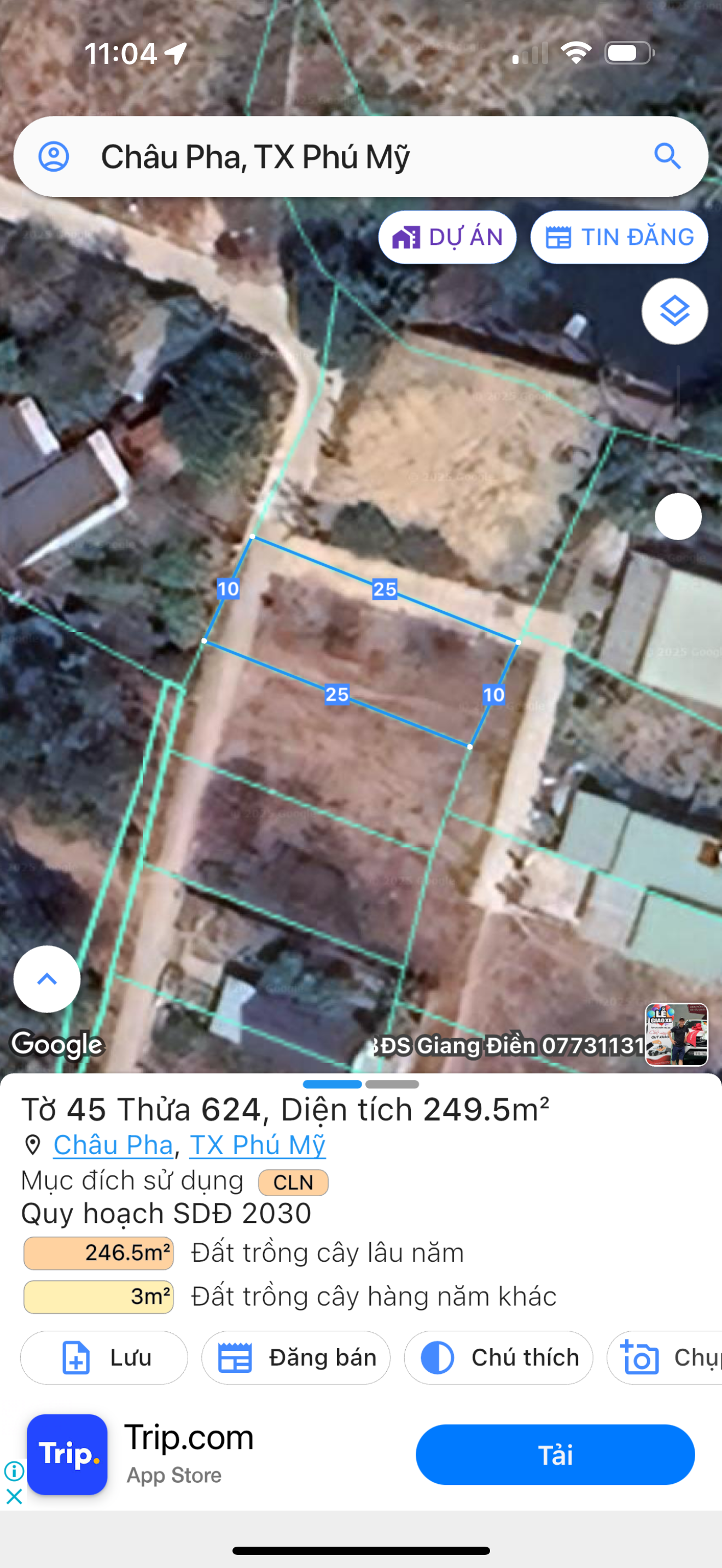Save this parcel with Lưu
Screen dimensions: 722x1568
click(x=104, y=1358)
